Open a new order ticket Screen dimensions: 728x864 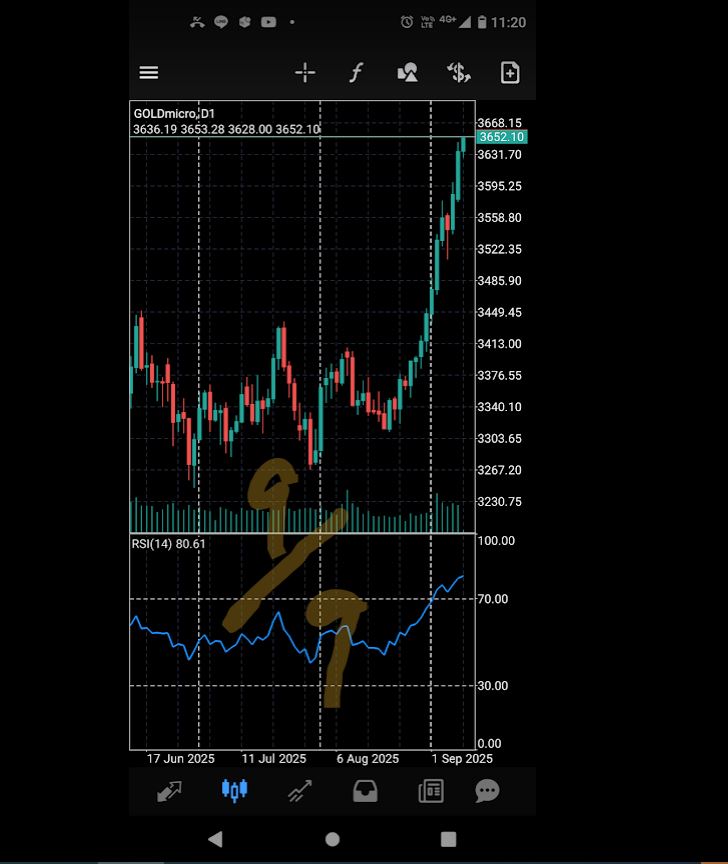510,72
